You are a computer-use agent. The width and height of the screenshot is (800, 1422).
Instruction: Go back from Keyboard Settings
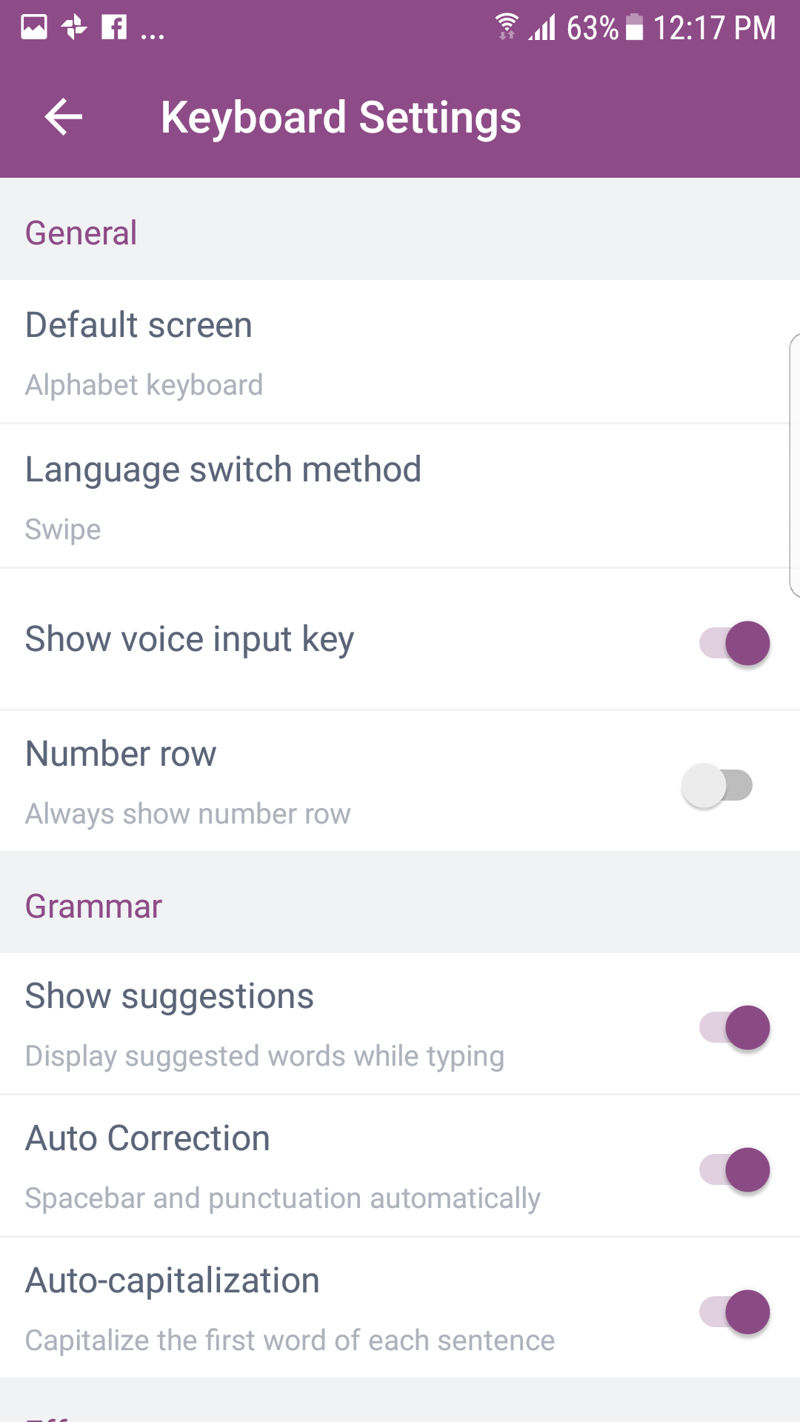click(63, 118)
